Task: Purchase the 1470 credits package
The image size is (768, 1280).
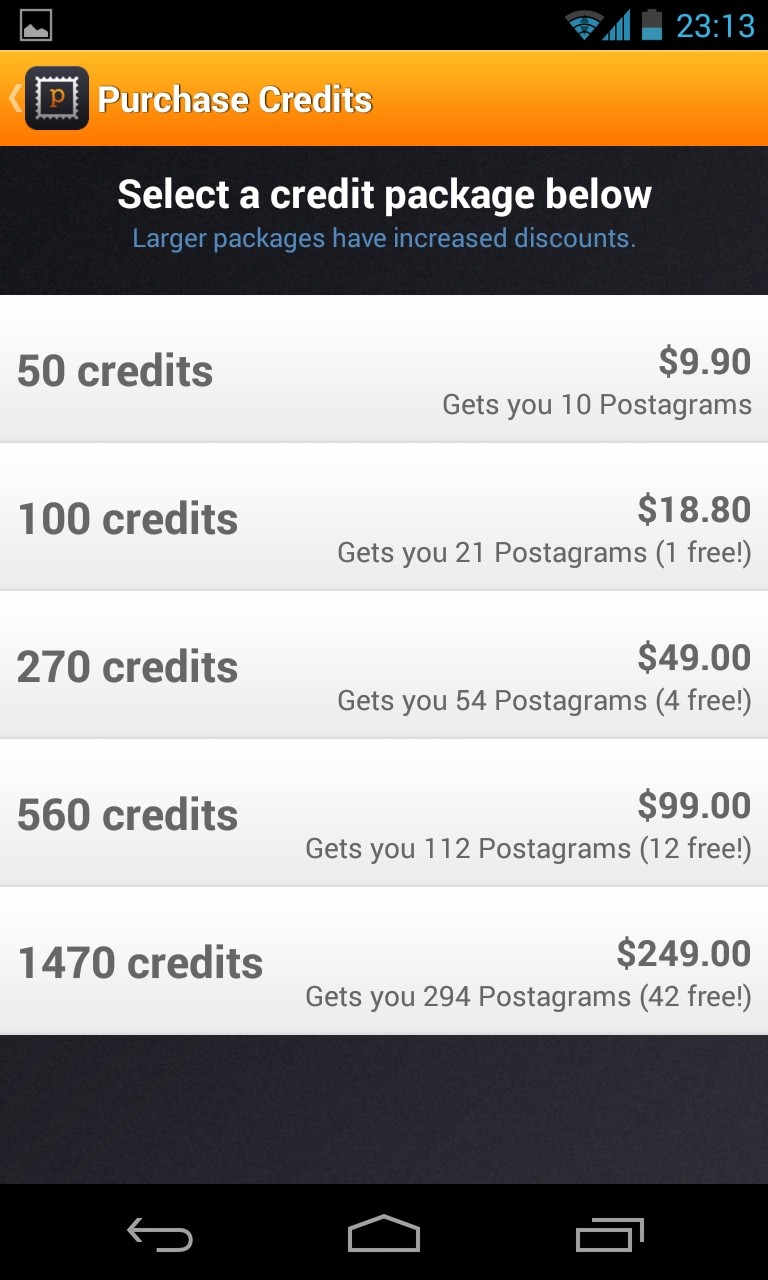Action: [384, 962]
